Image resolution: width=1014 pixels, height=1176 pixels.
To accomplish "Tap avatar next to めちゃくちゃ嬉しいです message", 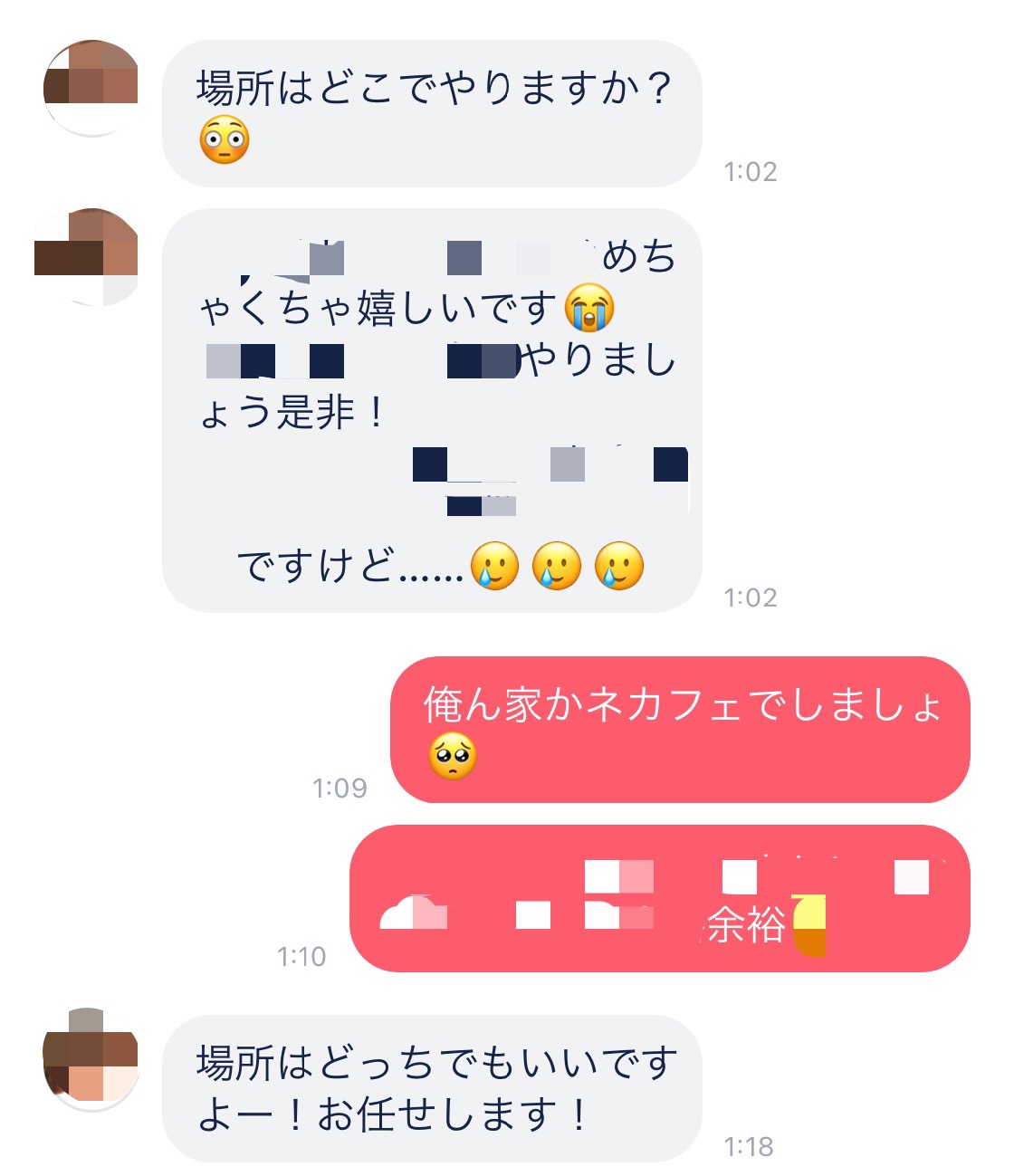I will (90, 257).
